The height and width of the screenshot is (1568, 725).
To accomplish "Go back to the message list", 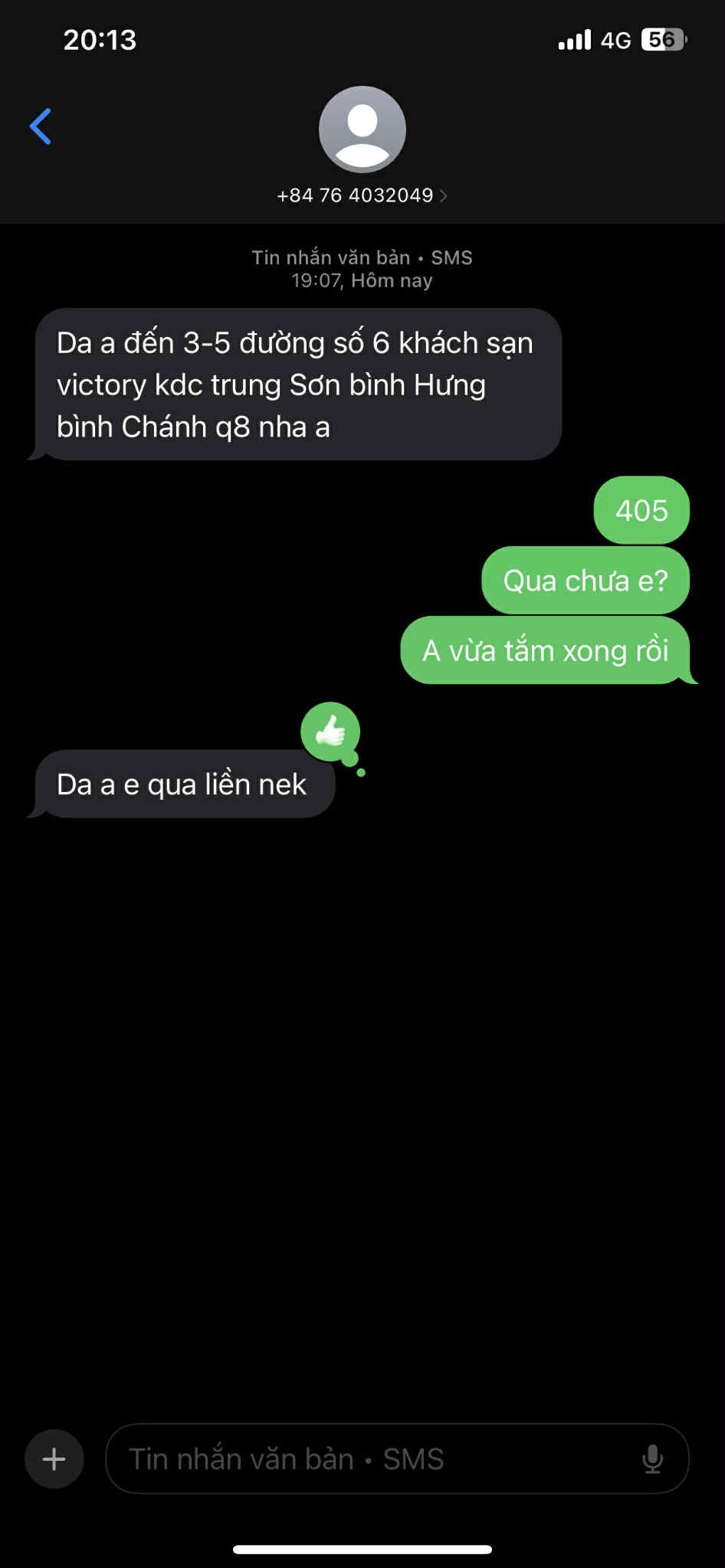I will tap(41, 126).
